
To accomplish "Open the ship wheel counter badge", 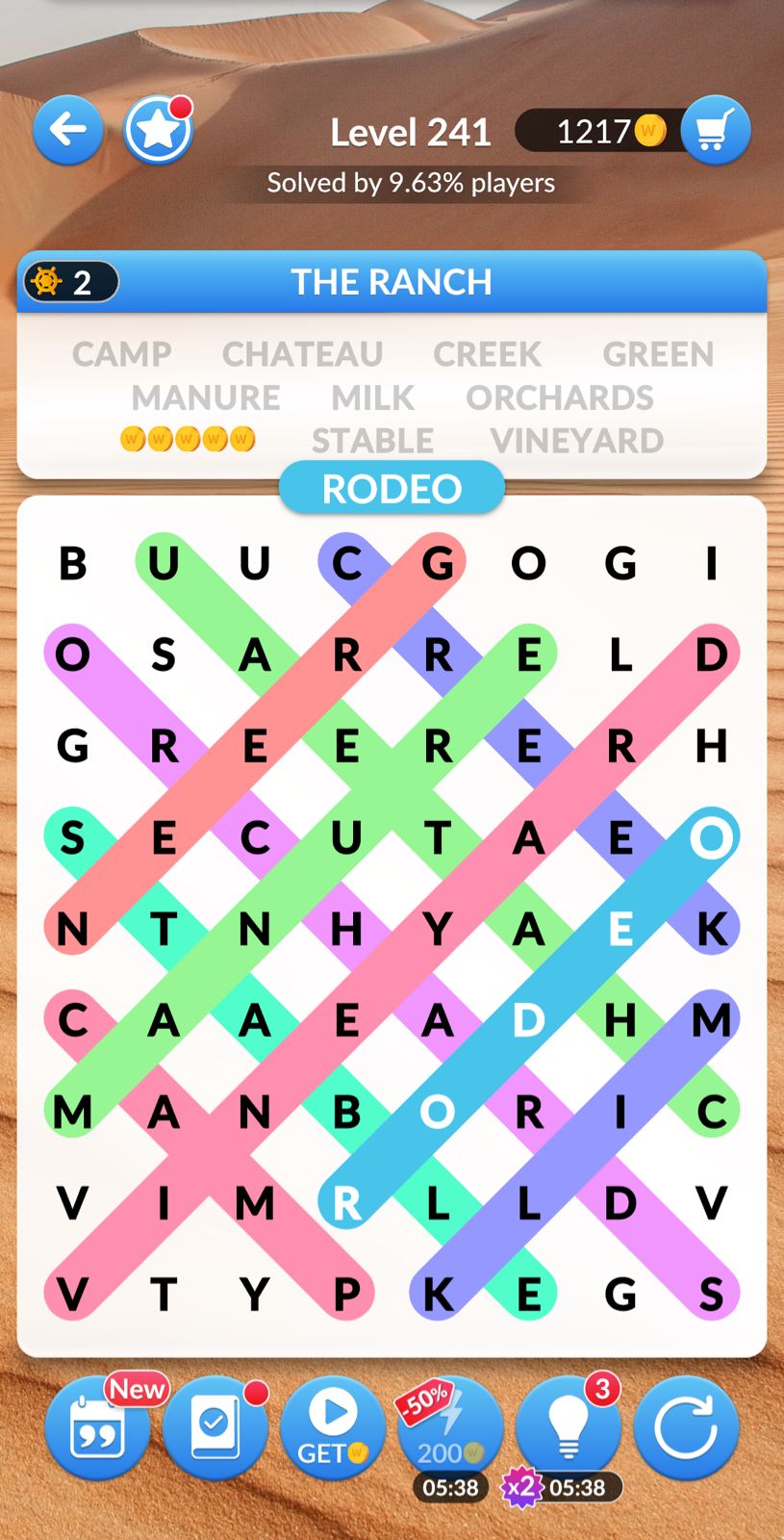I will point(71,282).
